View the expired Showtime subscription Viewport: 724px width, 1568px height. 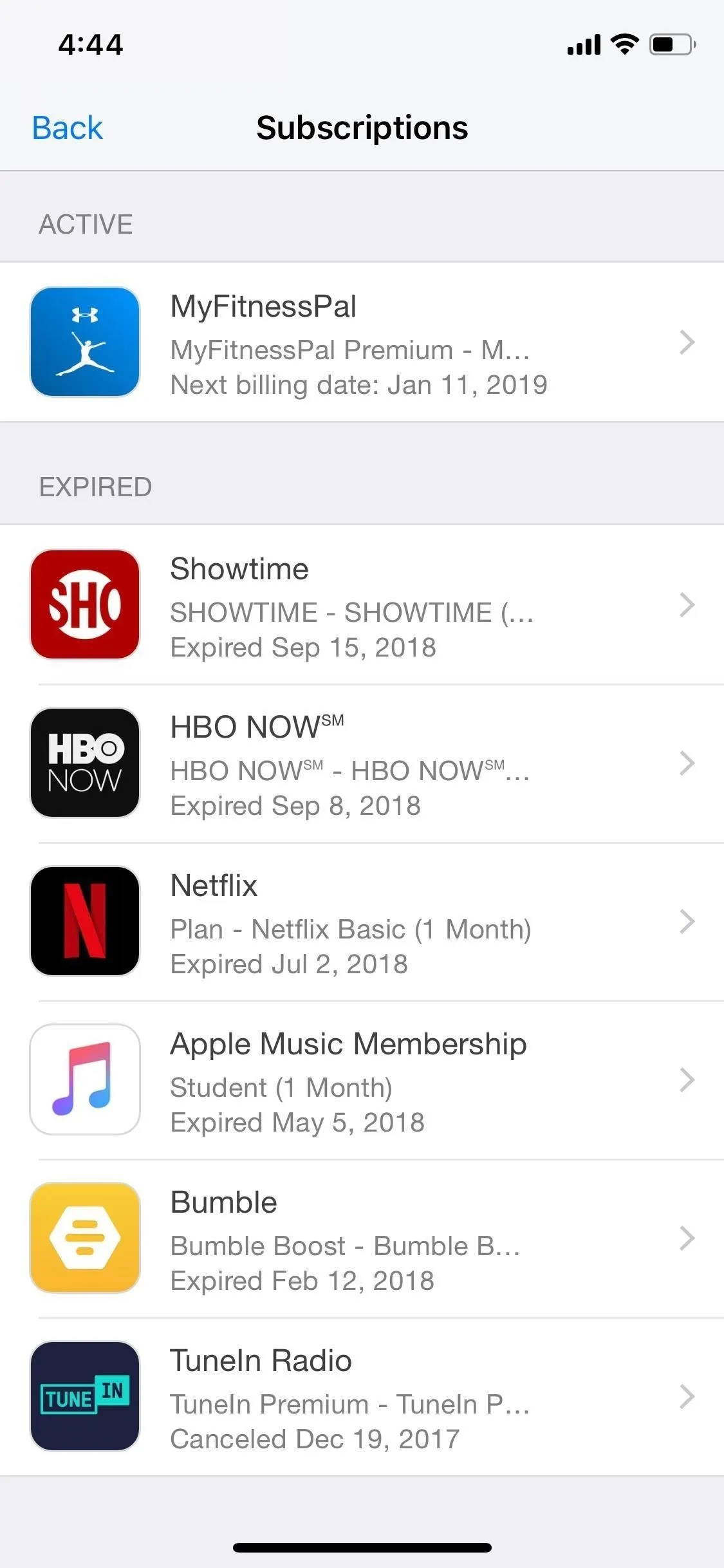362,605
